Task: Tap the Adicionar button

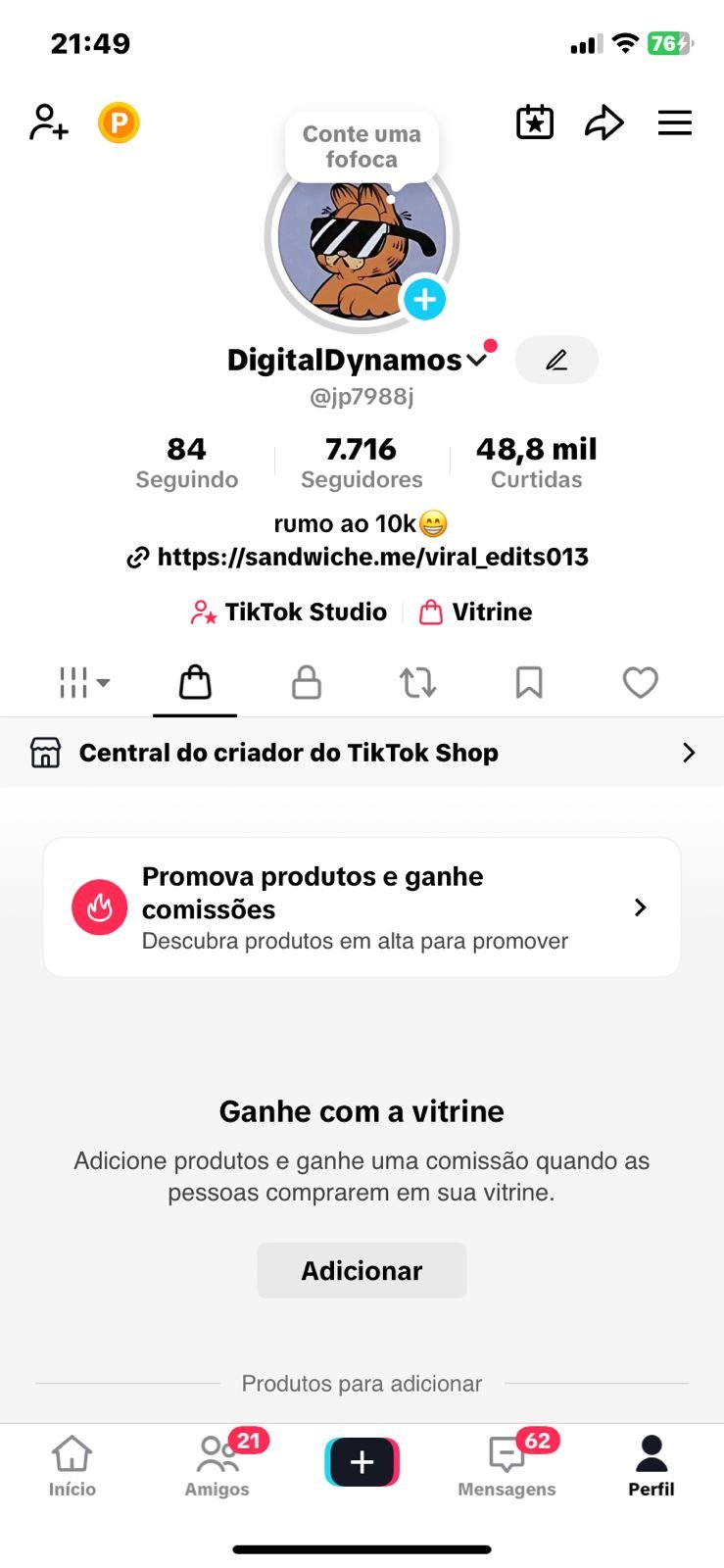Action: [362, 1270]
